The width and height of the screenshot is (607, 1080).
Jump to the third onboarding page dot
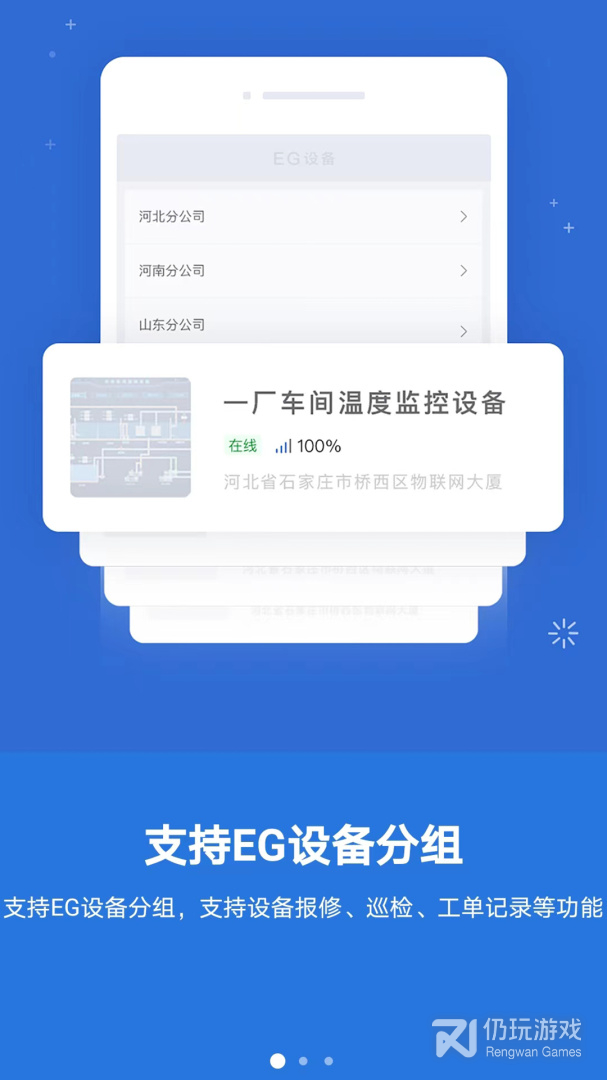coord(329,1061)
